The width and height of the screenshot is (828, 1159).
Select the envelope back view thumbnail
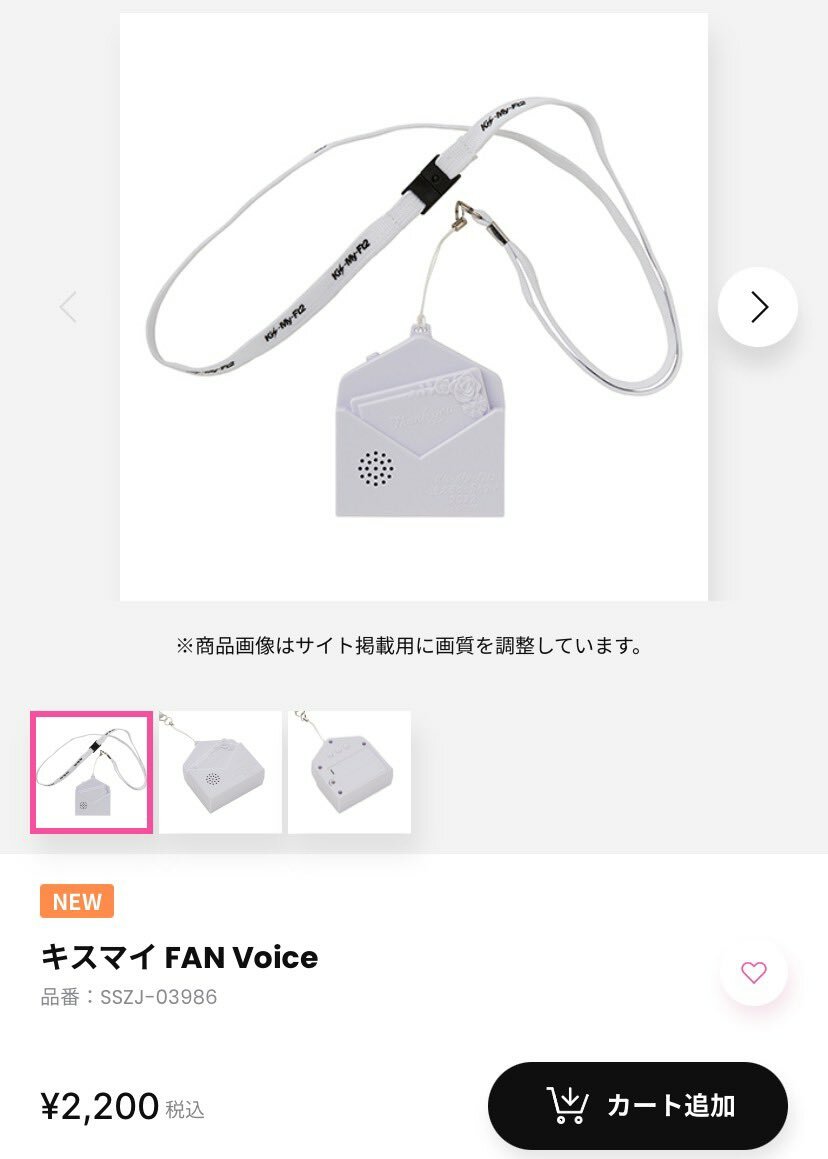coord(349,772)
